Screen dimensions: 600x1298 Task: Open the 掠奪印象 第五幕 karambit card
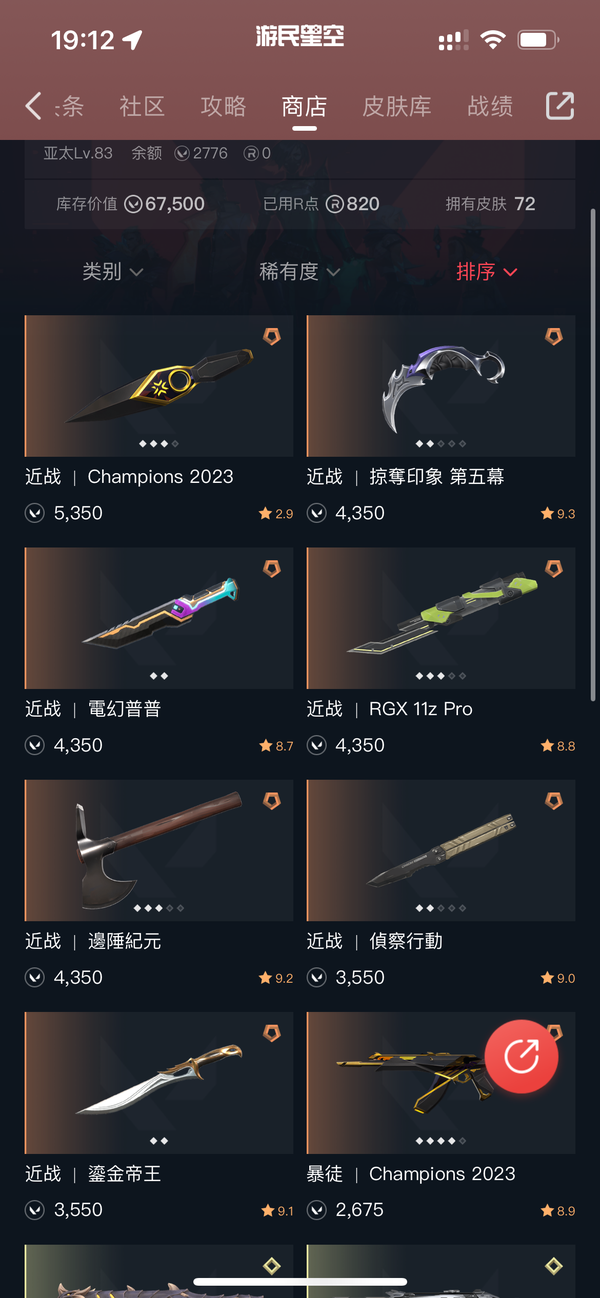[441, 387]
